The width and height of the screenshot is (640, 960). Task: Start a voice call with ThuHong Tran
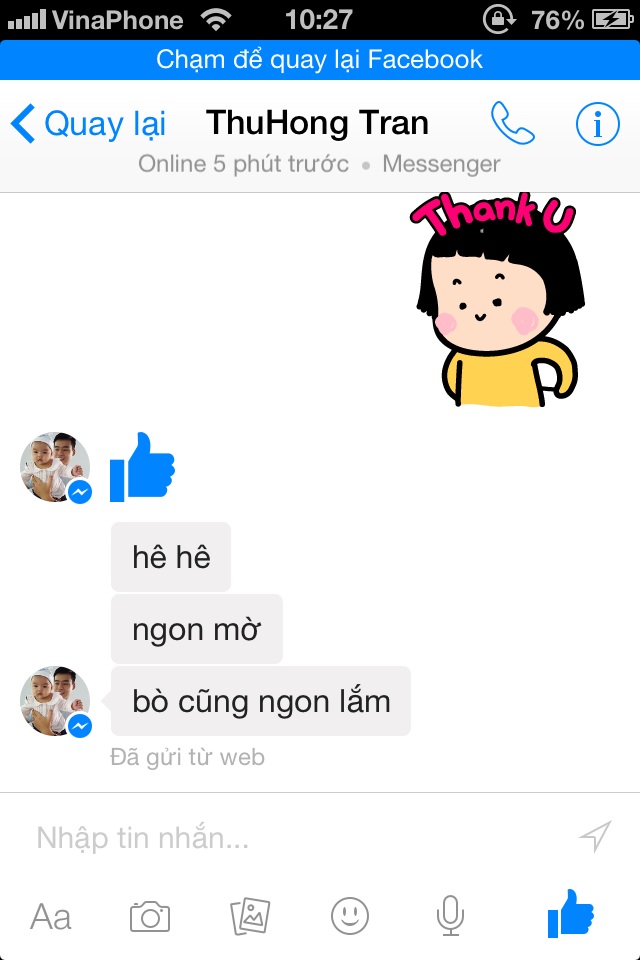pos(512,124)
